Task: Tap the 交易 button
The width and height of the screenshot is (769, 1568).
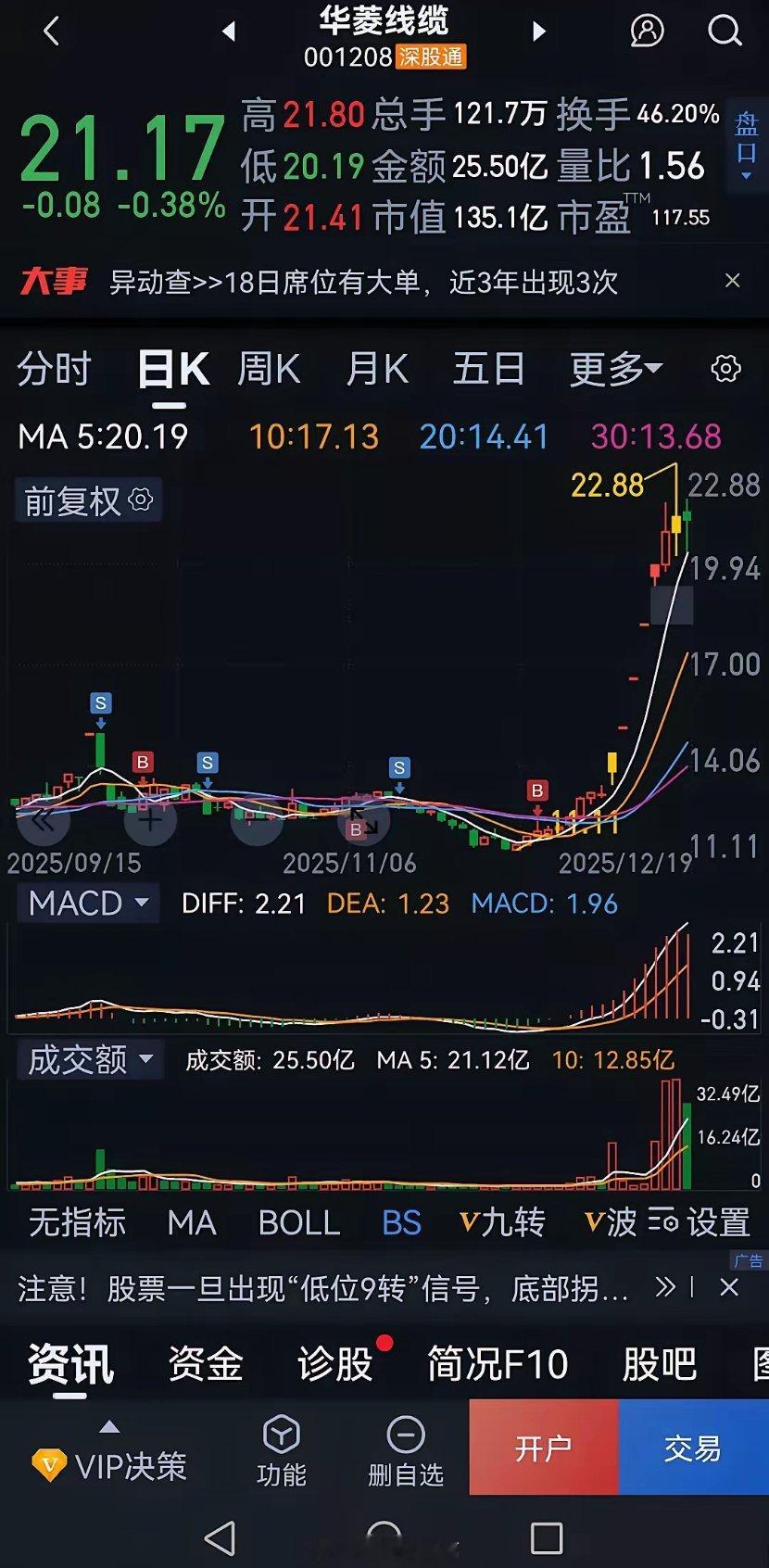Action: coord(692,1448)
